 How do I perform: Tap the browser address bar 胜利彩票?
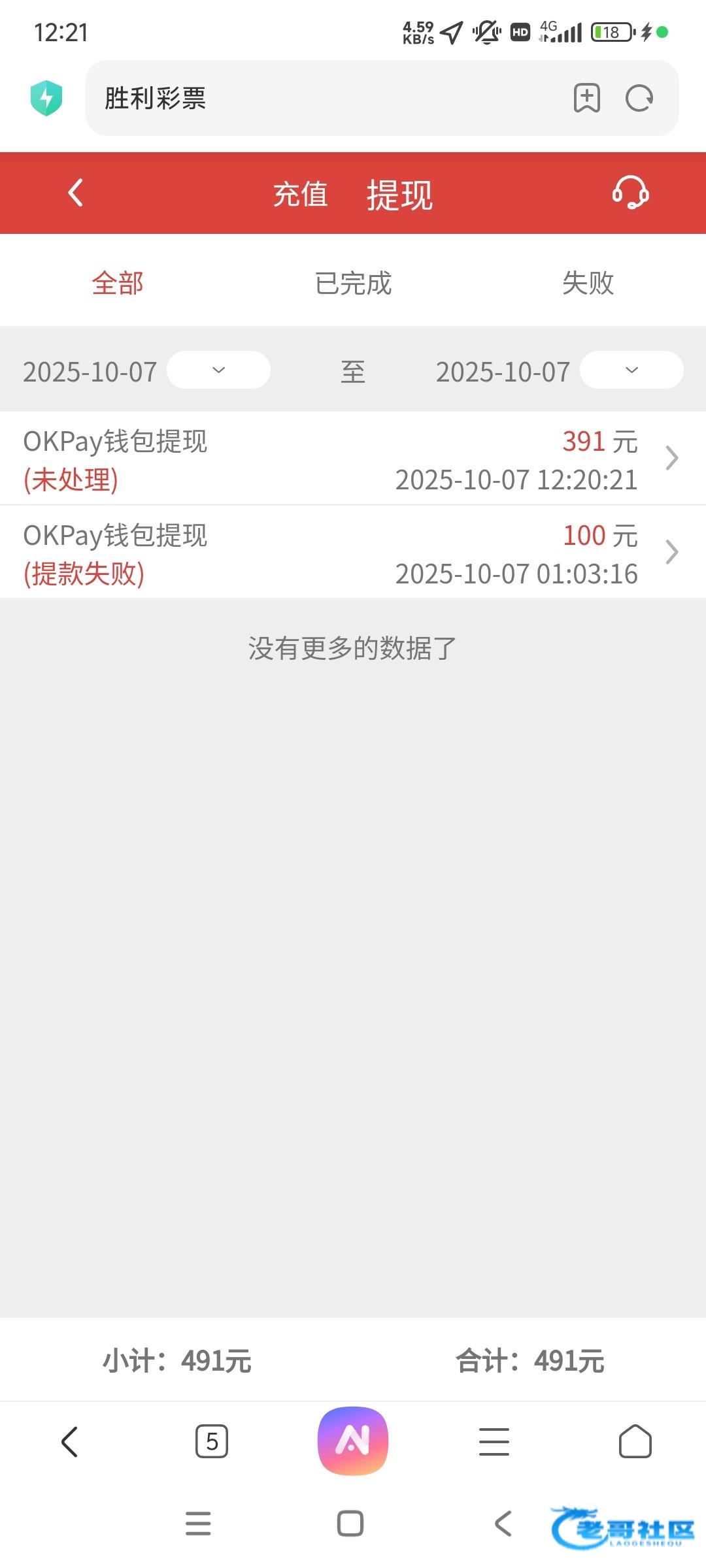(327, 98)
